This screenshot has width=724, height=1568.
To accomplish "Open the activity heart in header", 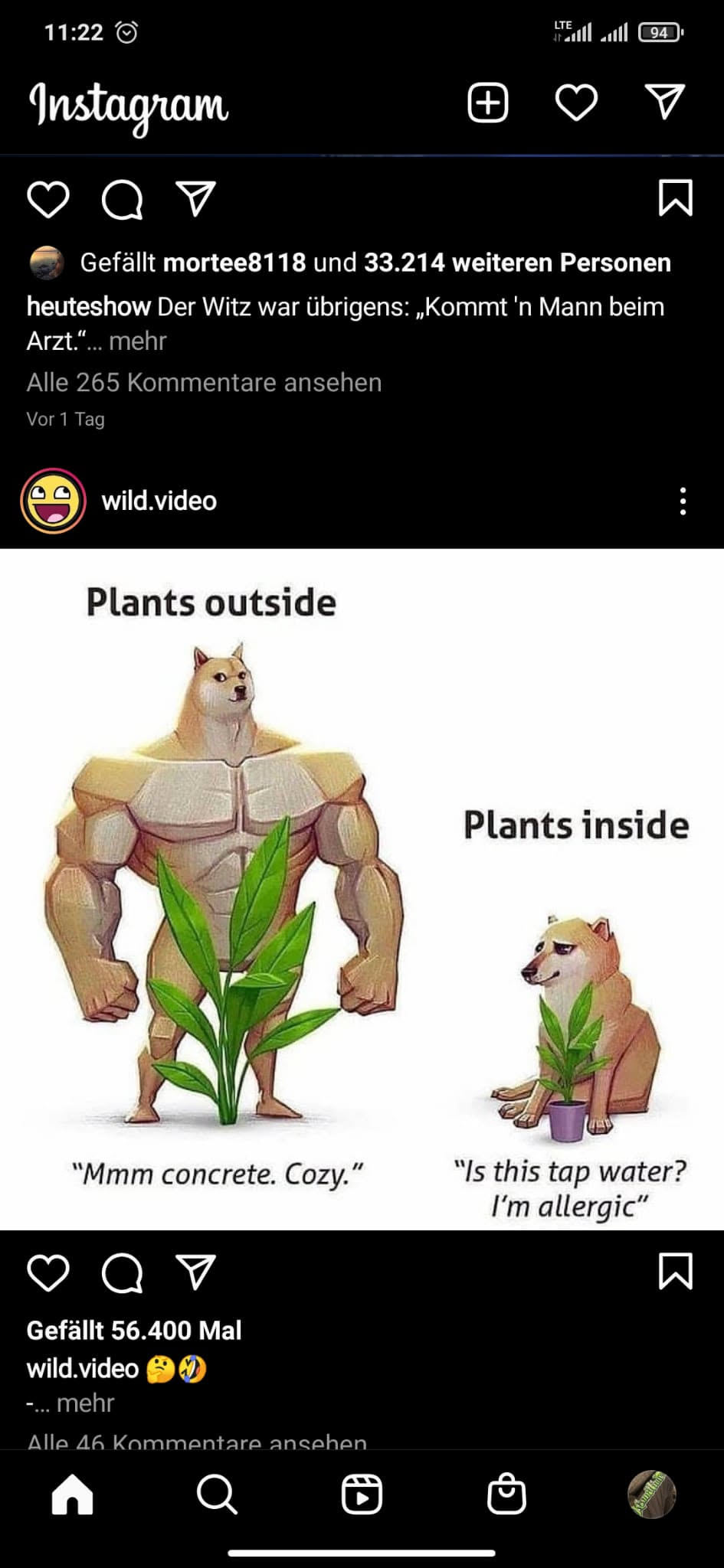I will 576,103.
